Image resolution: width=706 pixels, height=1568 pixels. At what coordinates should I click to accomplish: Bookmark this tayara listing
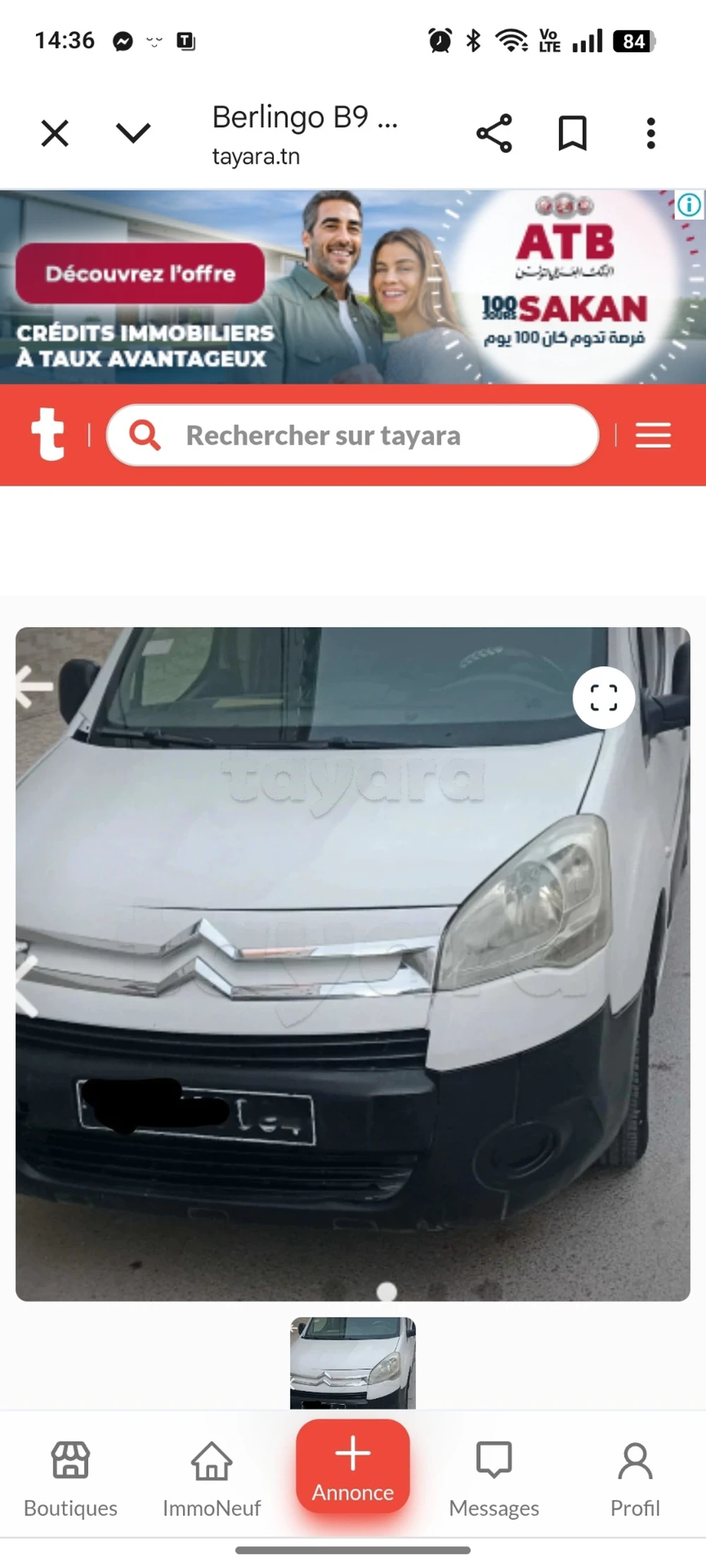click(572, 133)
